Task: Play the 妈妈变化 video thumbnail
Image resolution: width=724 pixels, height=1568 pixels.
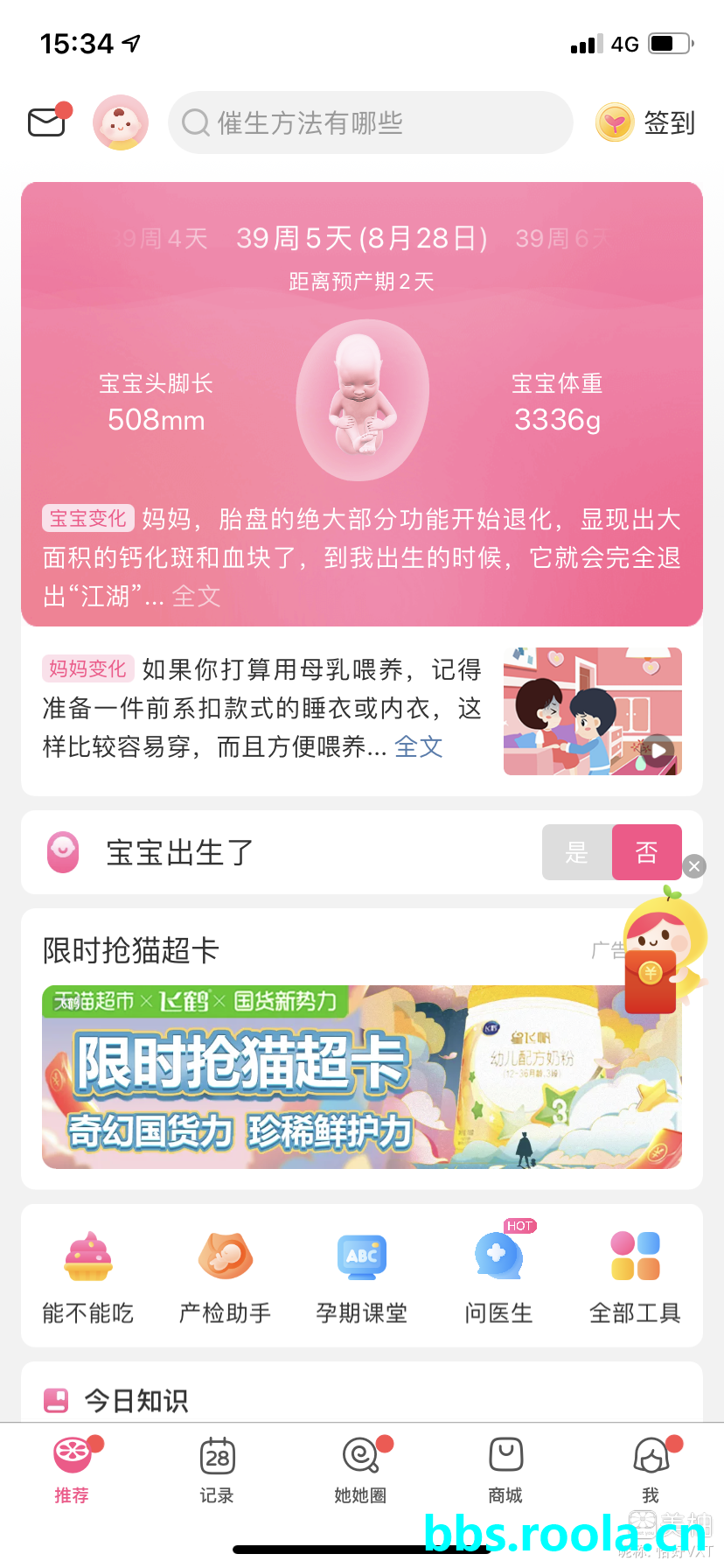Action: [592, 711]
